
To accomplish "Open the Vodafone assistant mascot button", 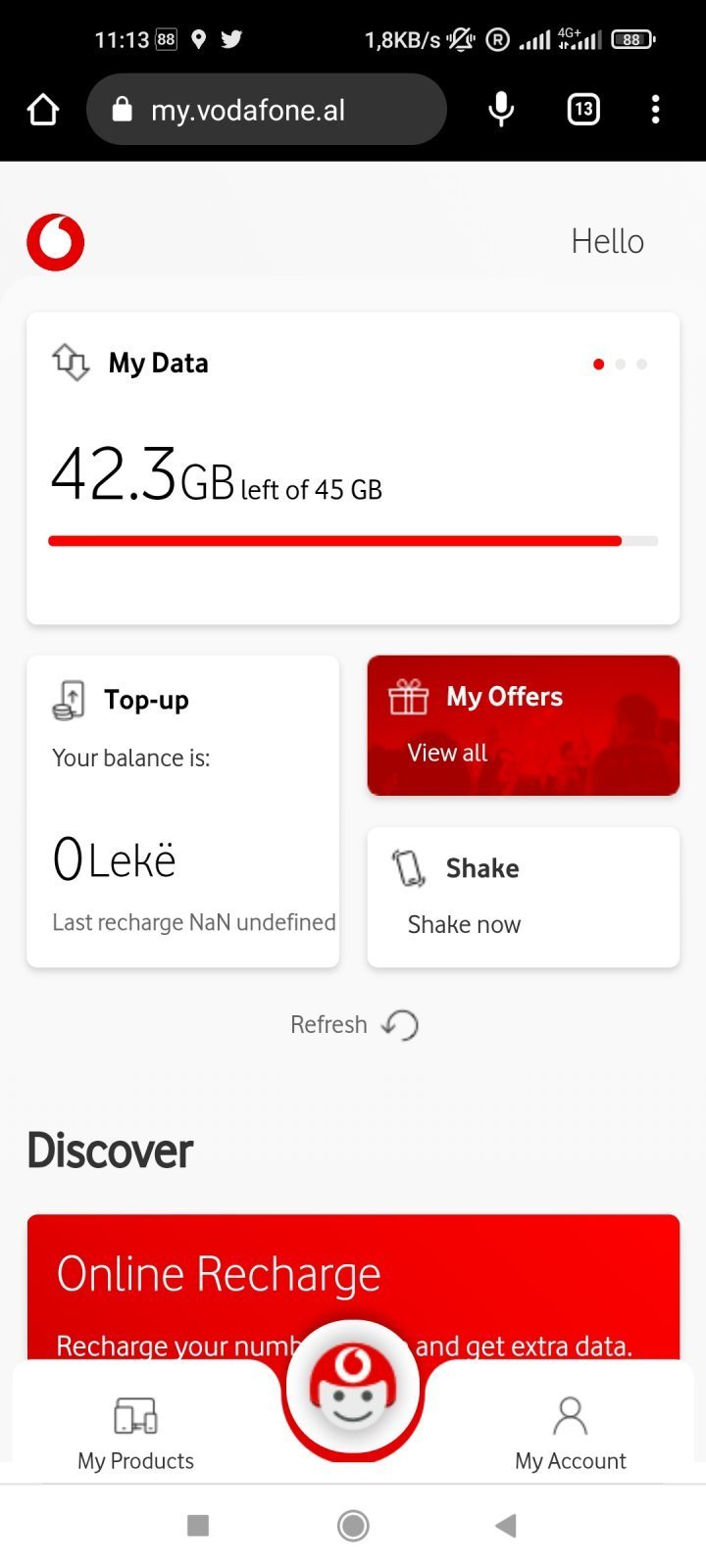I will pyautogui.click(x=353, y=1390).
